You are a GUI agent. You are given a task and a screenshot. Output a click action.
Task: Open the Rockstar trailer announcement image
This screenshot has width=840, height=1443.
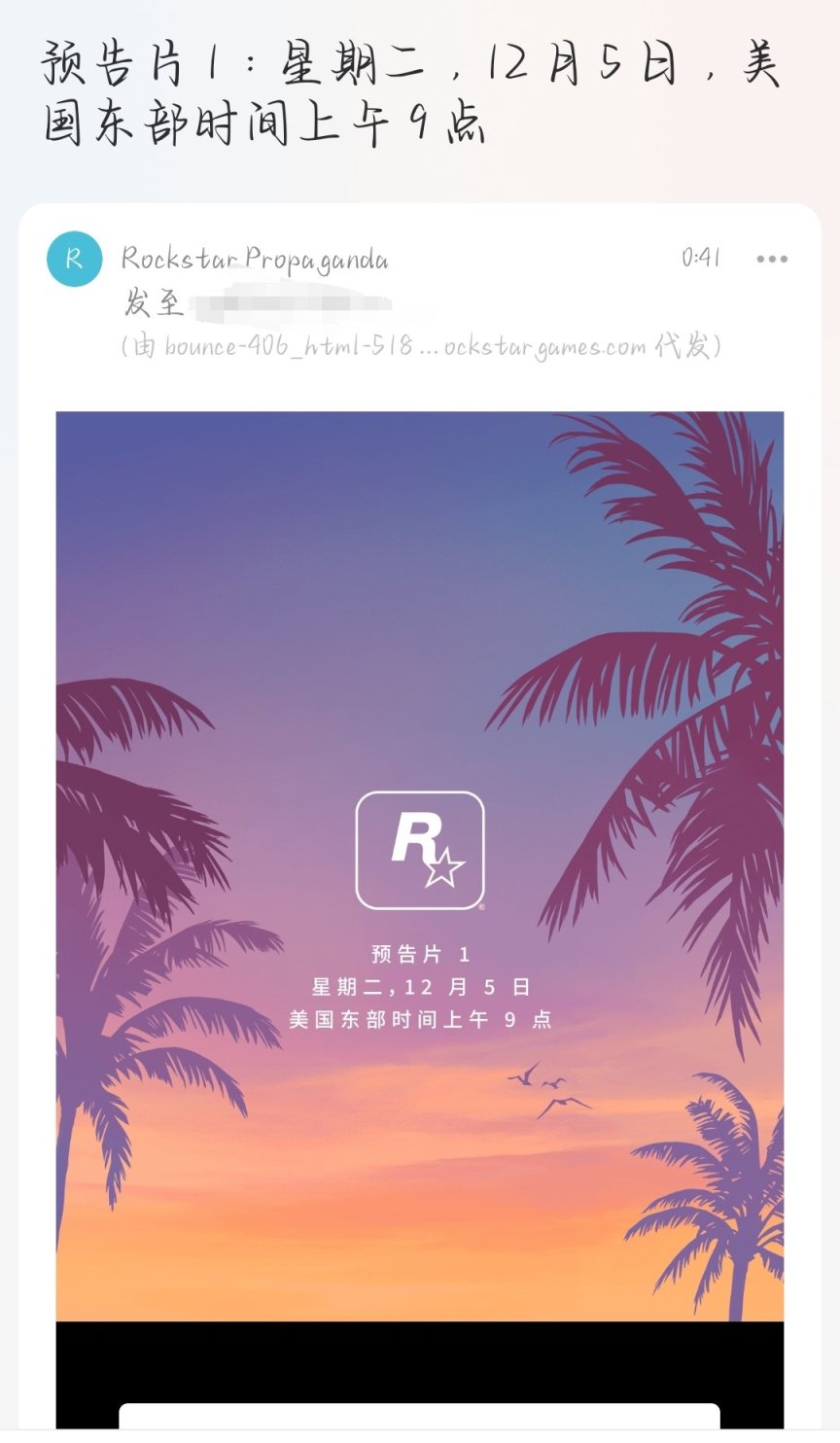[419, 865]
